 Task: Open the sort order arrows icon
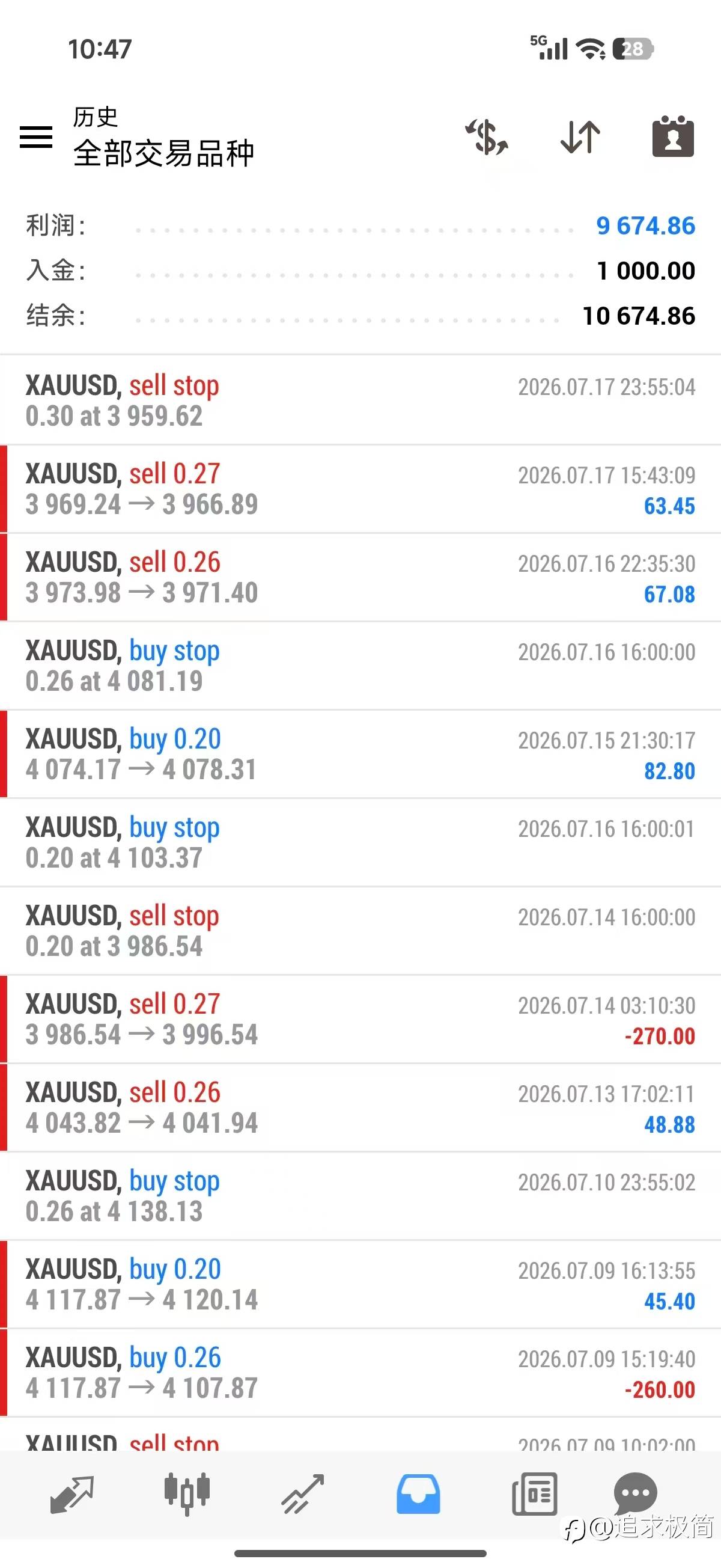[x=580, y=137]
